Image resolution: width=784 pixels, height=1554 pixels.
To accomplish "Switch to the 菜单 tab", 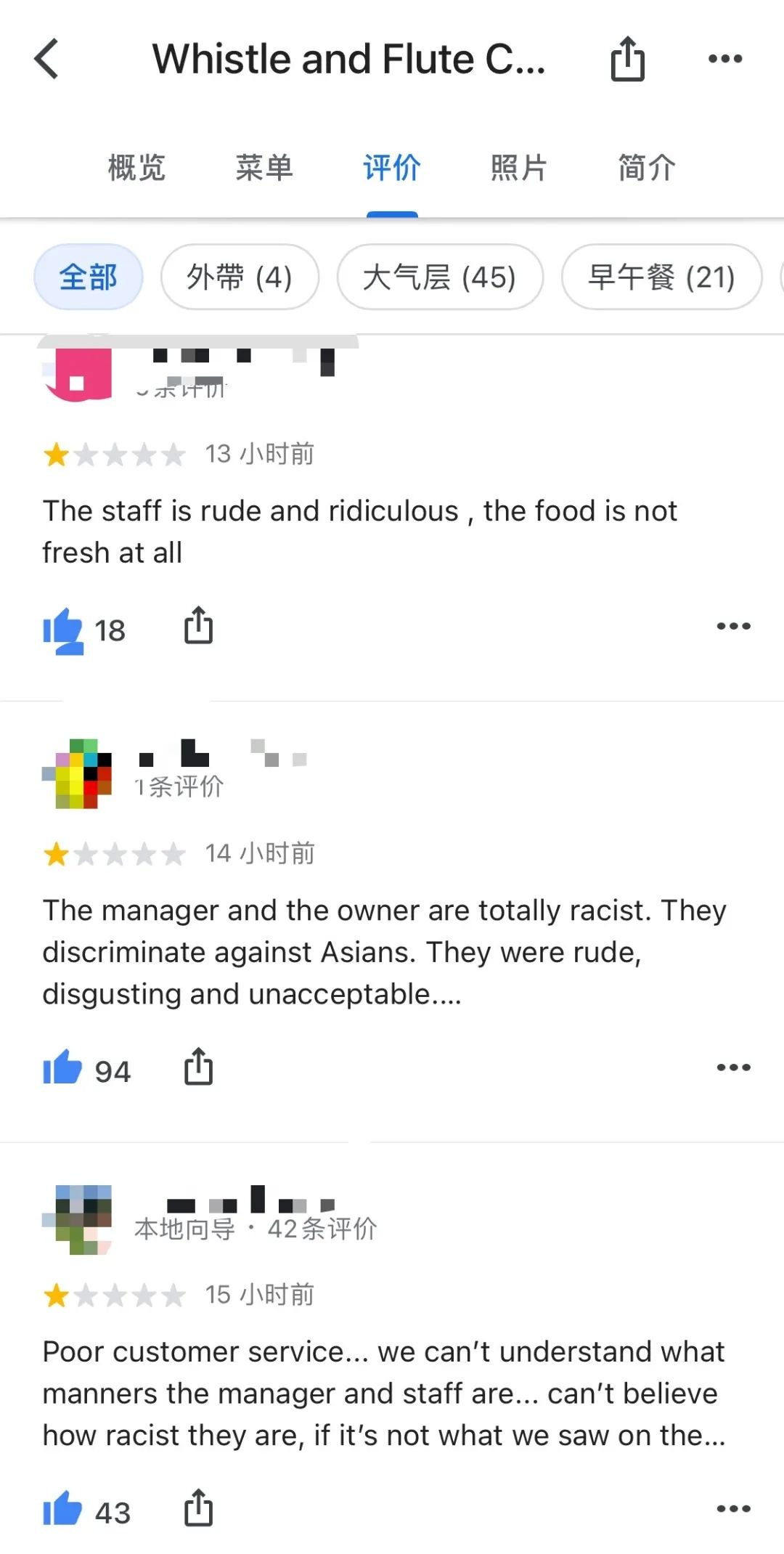I will coord(264,168).
